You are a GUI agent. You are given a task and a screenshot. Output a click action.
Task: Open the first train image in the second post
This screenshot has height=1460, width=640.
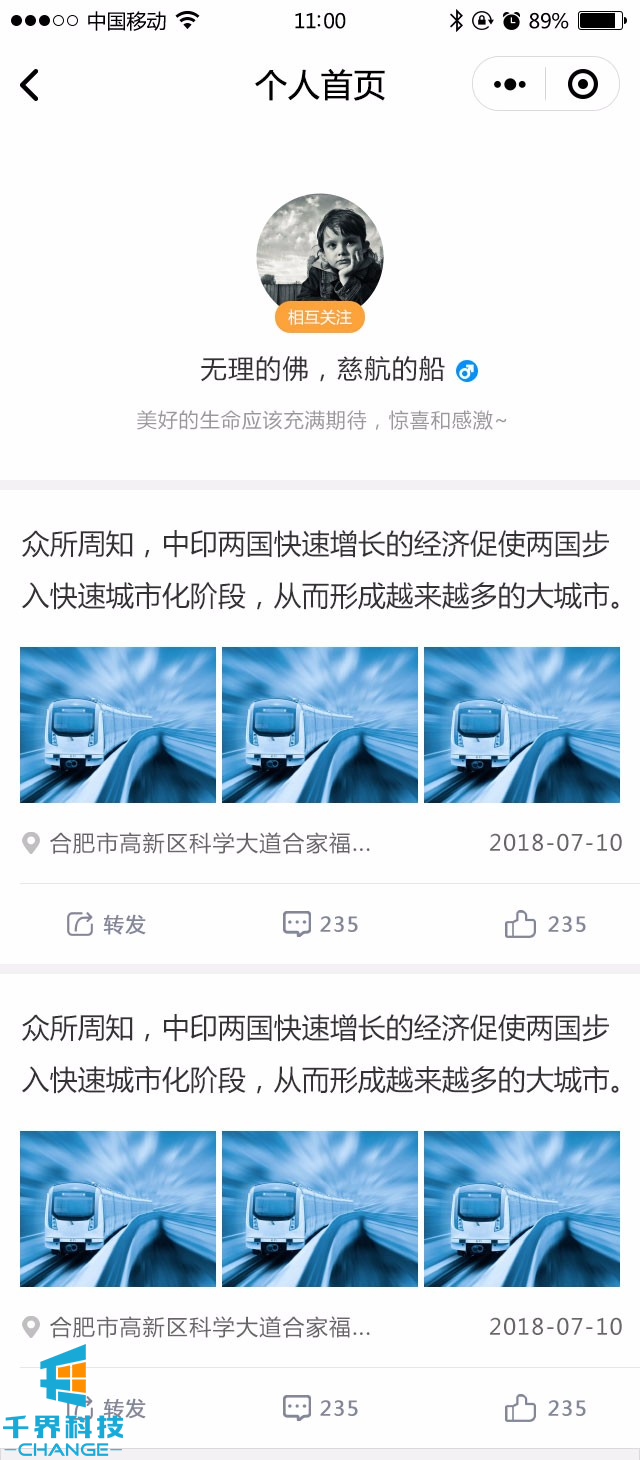tap(118, 1209)
